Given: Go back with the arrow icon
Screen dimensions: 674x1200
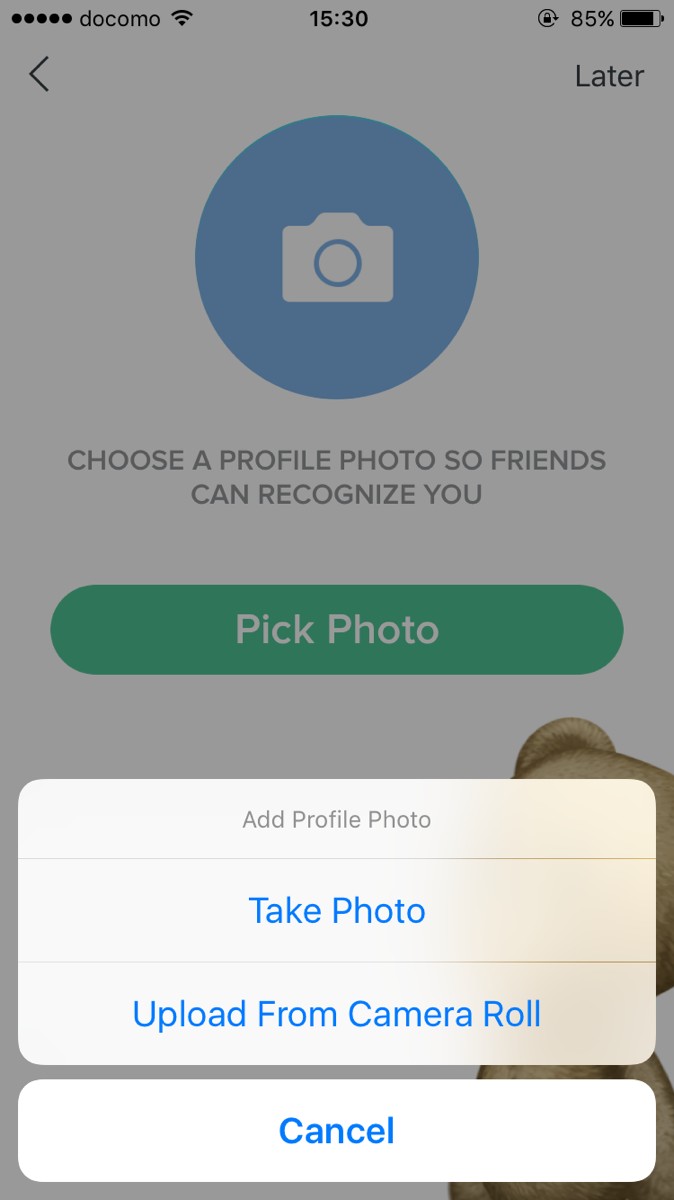Looking at the screenshot, I should pyautogui.click(x=39, y=75).
